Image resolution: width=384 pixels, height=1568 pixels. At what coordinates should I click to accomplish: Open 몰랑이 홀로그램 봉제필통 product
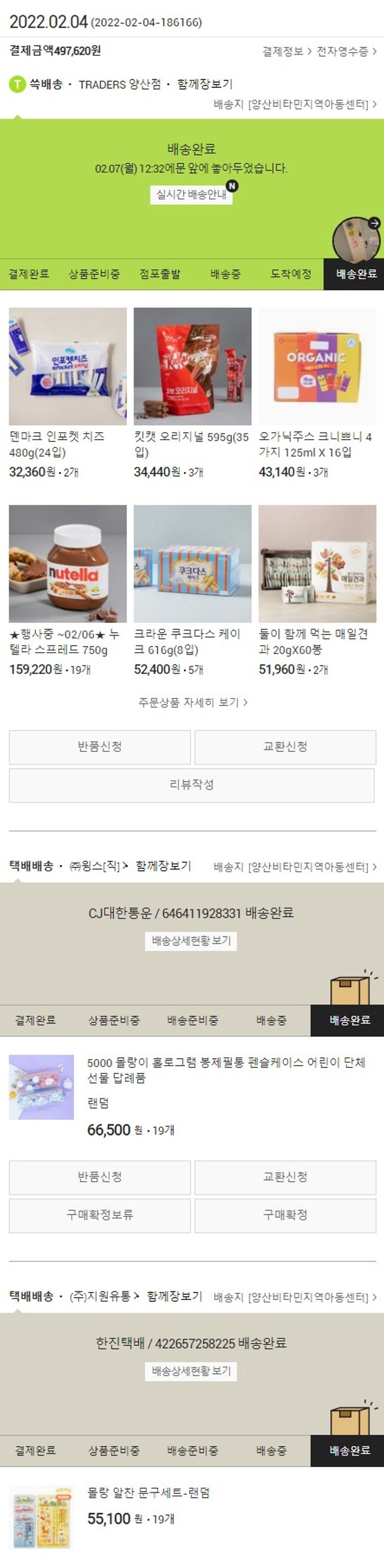pos(225,1070)
